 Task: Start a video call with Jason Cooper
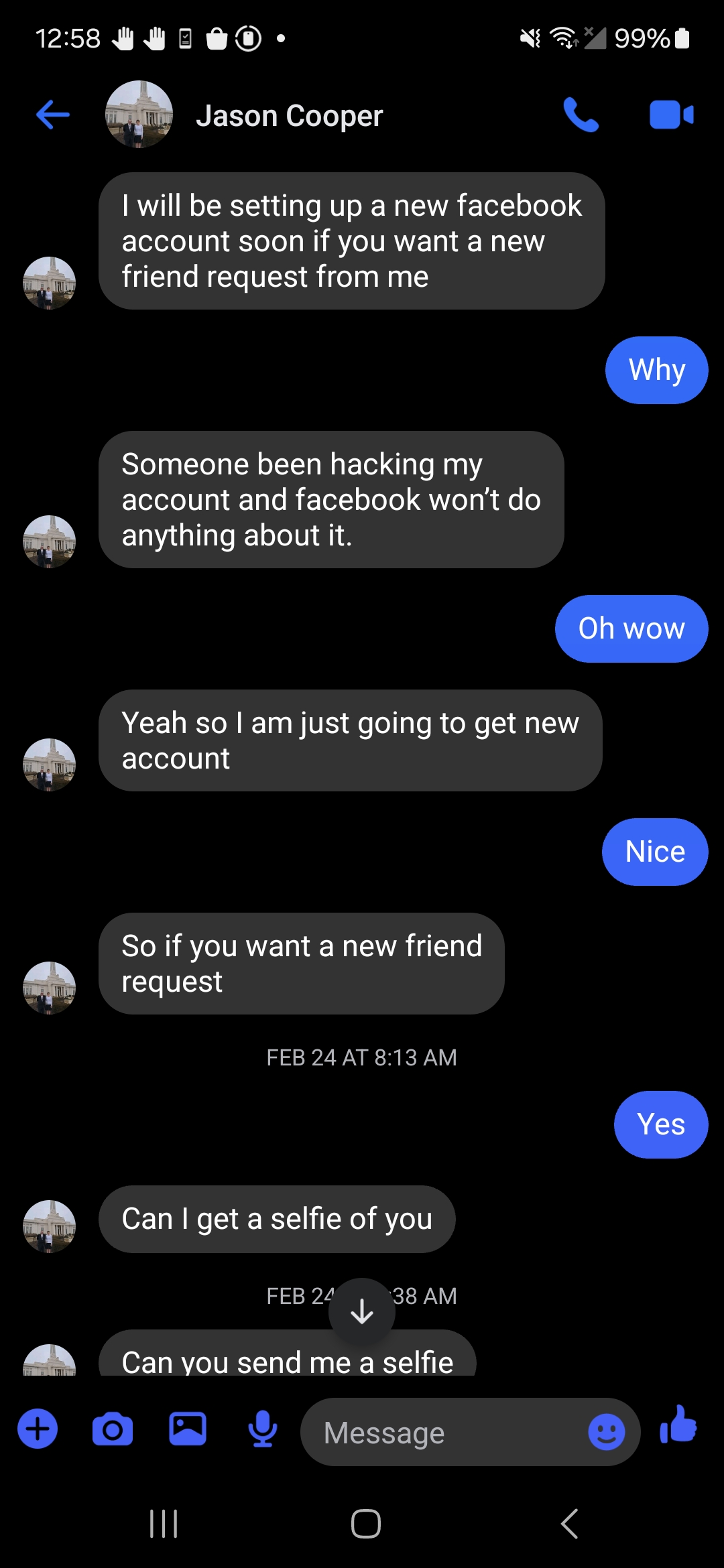click(x=672, y=115)
